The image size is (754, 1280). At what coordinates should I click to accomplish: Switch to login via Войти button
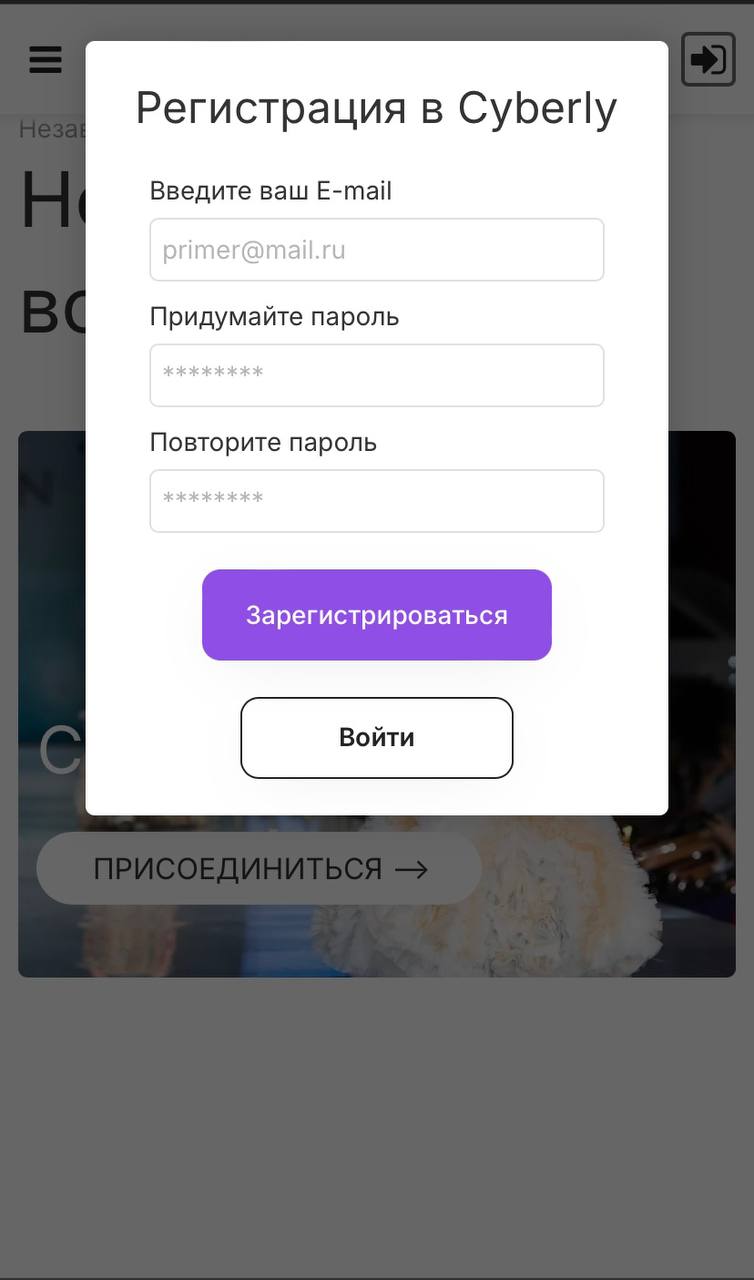coord(376,738)
